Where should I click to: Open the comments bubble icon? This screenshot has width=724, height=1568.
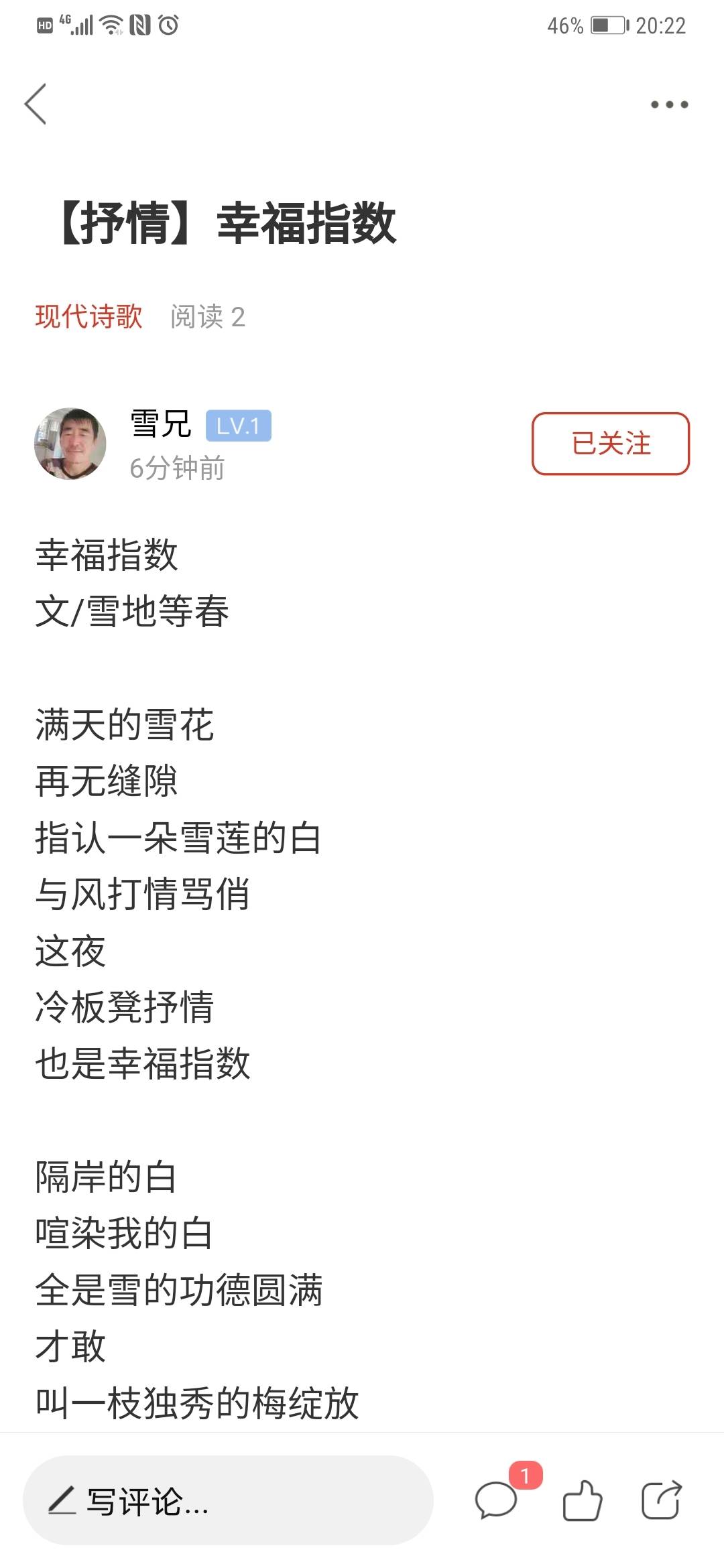tap(497, 1500)
